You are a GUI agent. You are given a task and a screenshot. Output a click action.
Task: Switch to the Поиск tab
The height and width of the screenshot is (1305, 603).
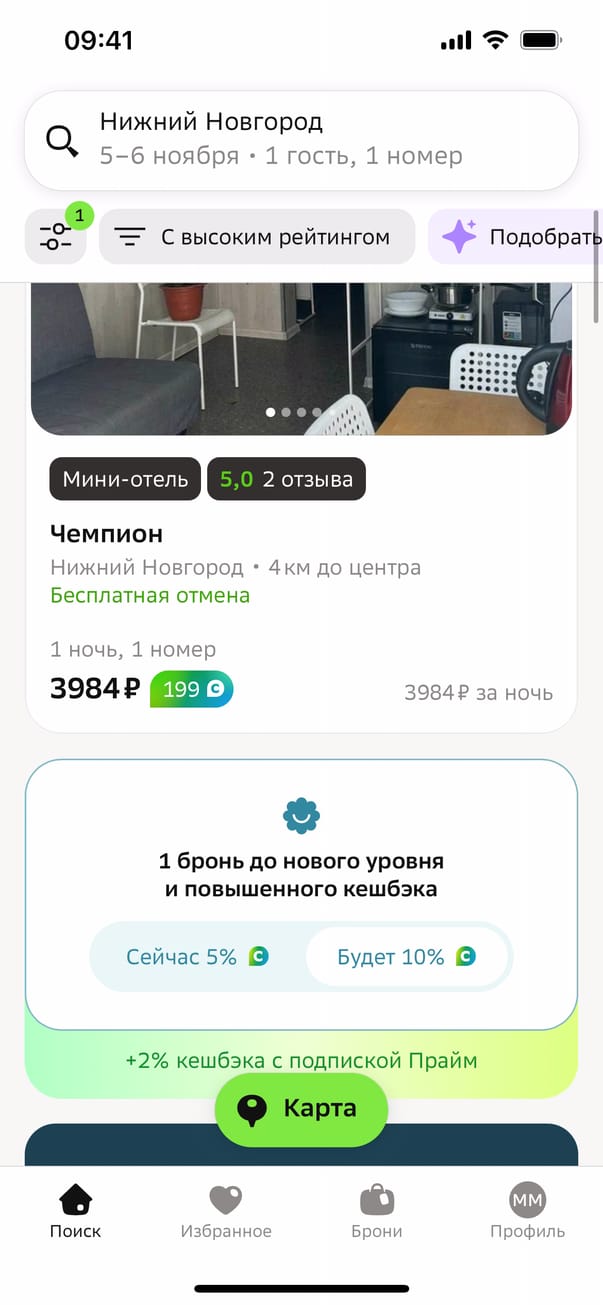pyautogui.click(x=76, y=1211)
